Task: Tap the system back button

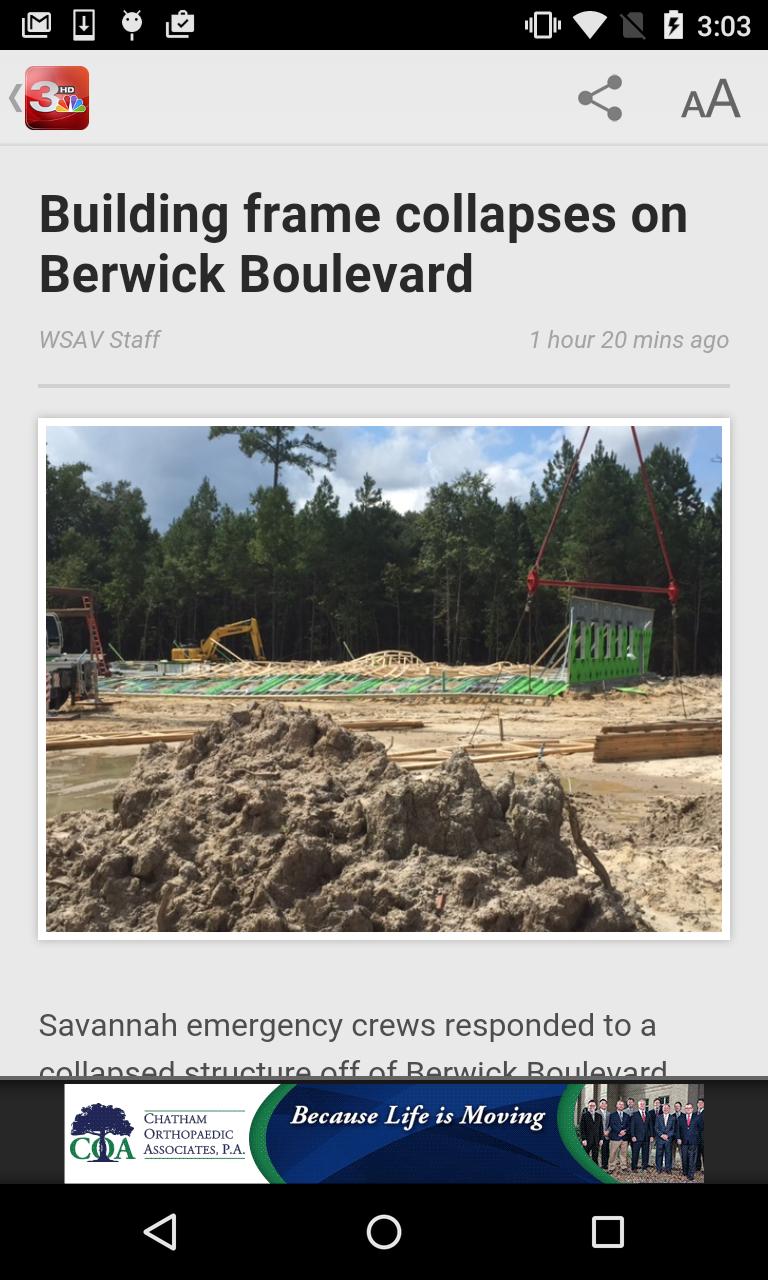Action: [x=160, y=1232]
